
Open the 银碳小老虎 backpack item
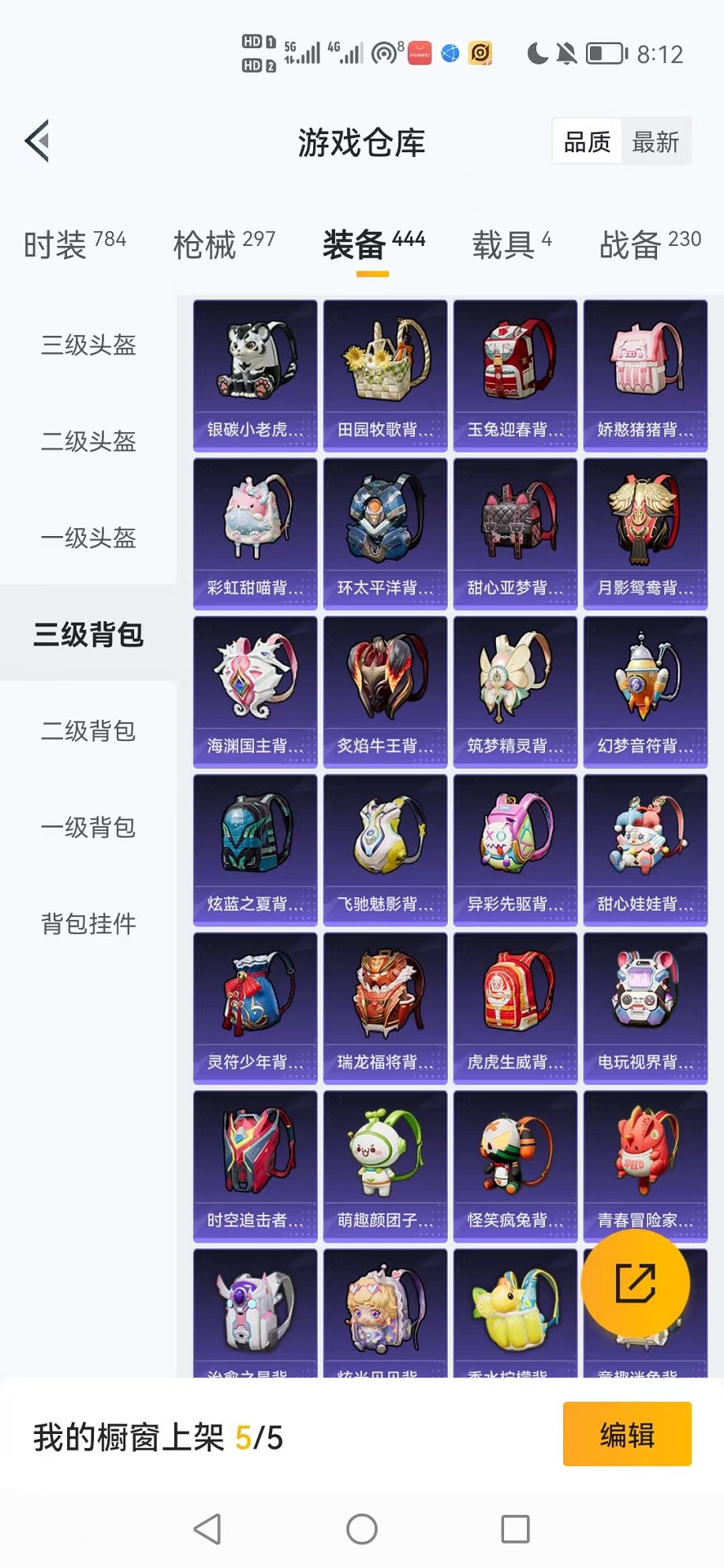click(256, 375)
